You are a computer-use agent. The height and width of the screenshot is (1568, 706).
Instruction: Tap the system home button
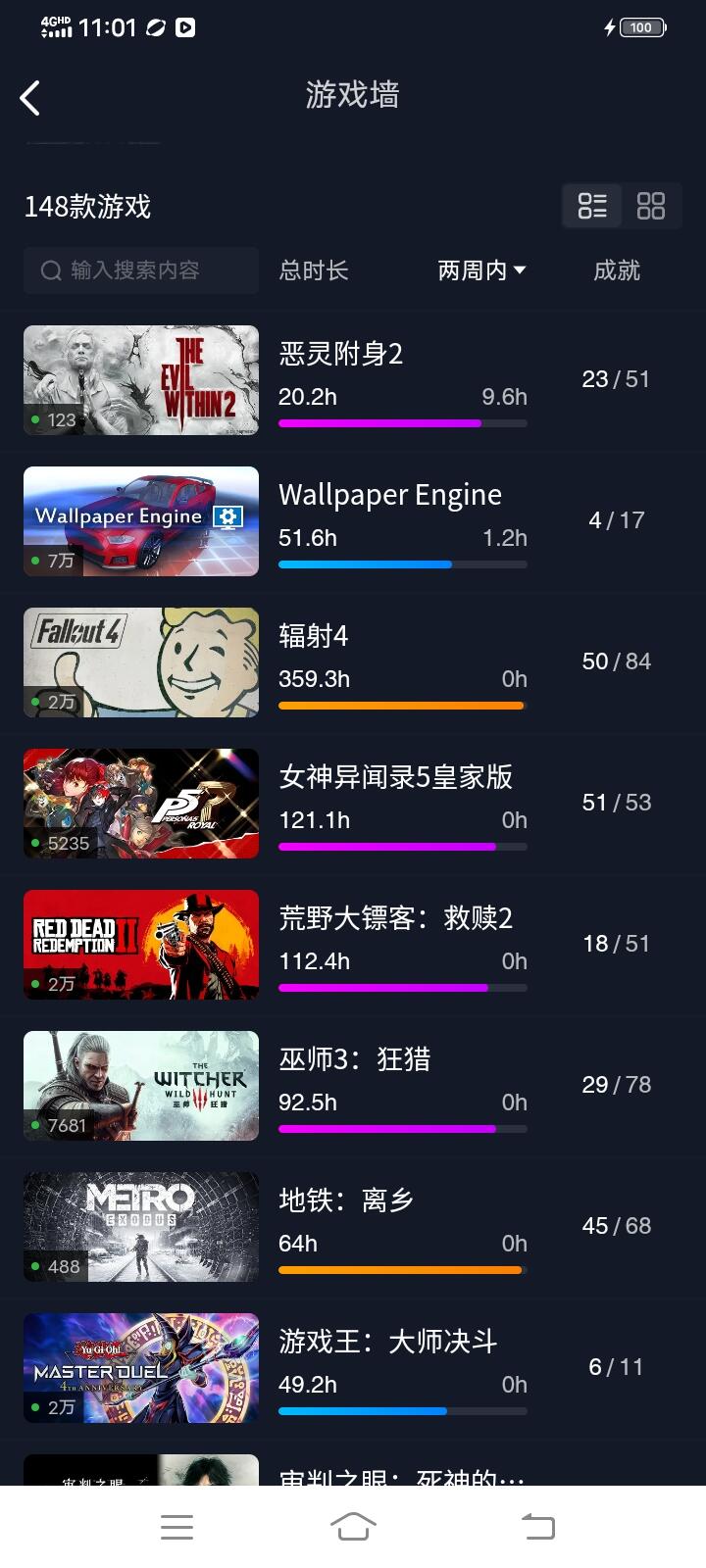[353, 1526]
